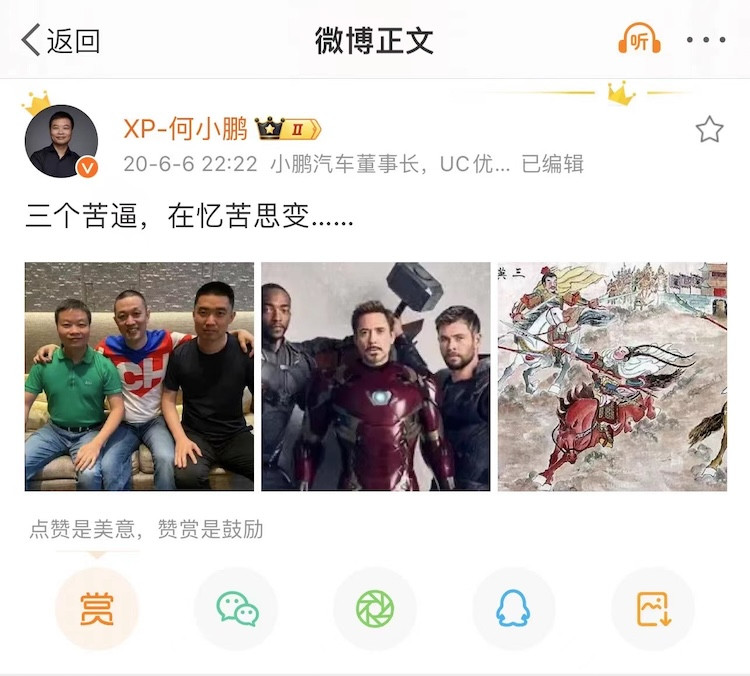Save image with the download icon
This screenshot has height=676, width=750.
(652, 608)
